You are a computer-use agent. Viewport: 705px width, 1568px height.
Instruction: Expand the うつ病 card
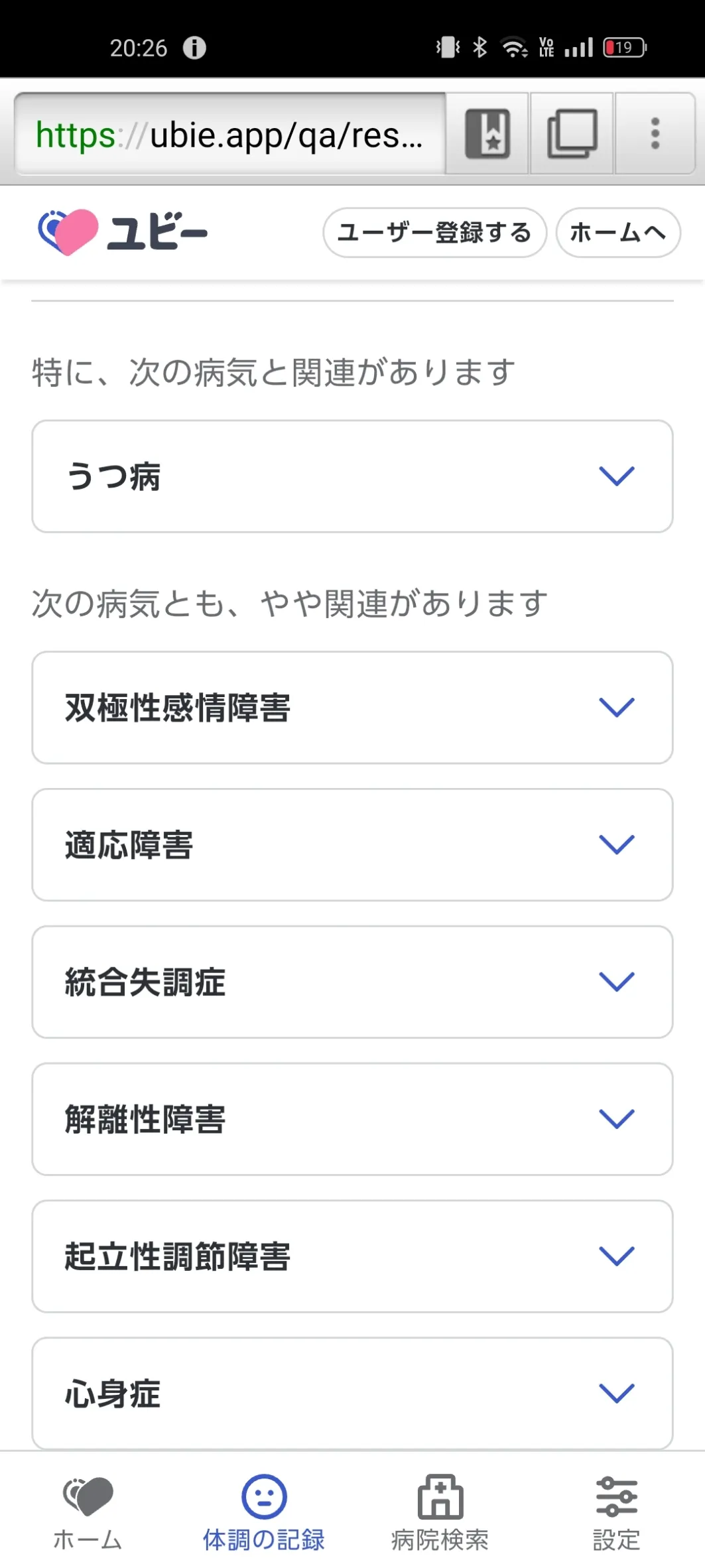point(352,476)
